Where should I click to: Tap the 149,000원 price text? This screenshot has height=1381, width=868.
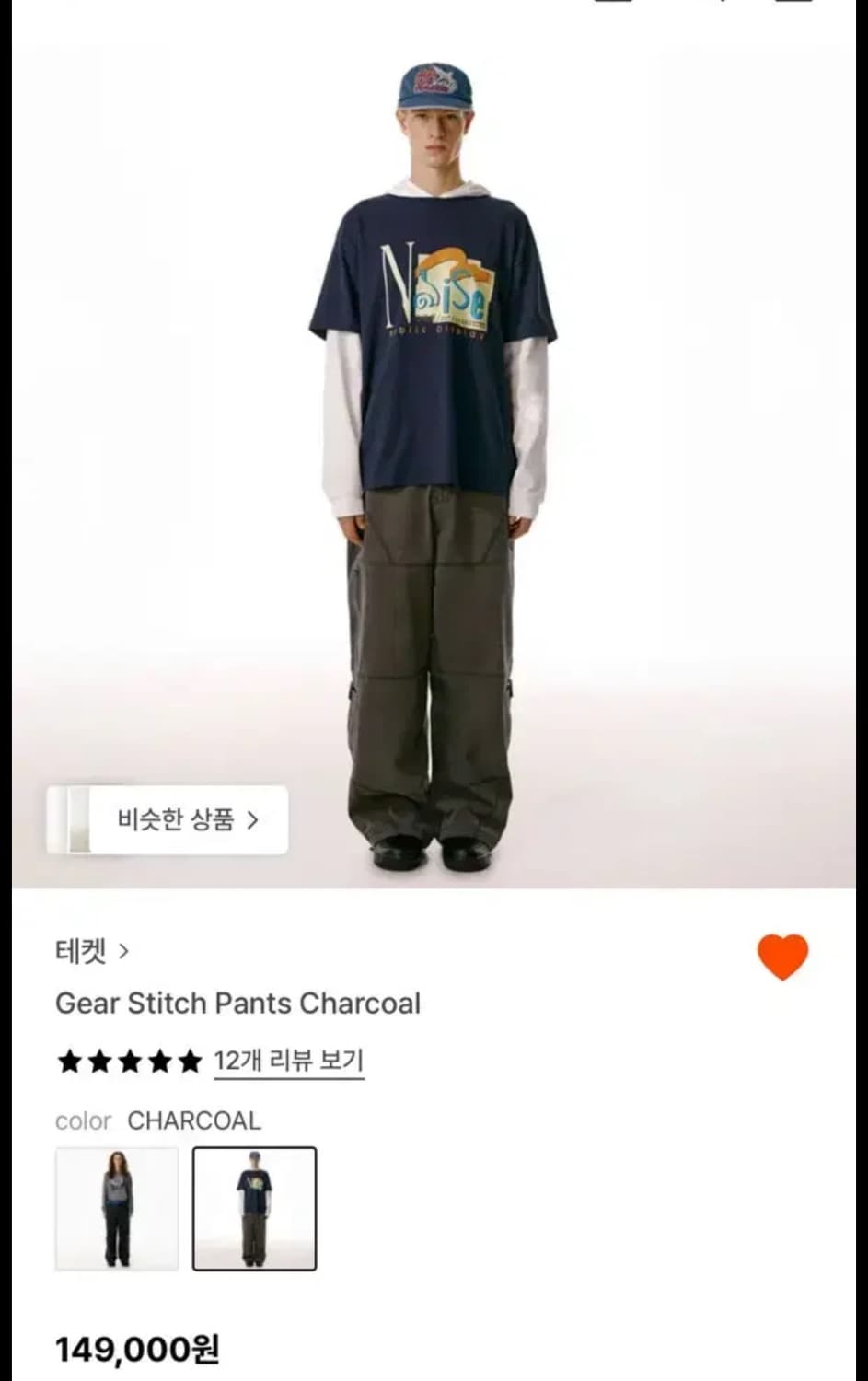134,1352
